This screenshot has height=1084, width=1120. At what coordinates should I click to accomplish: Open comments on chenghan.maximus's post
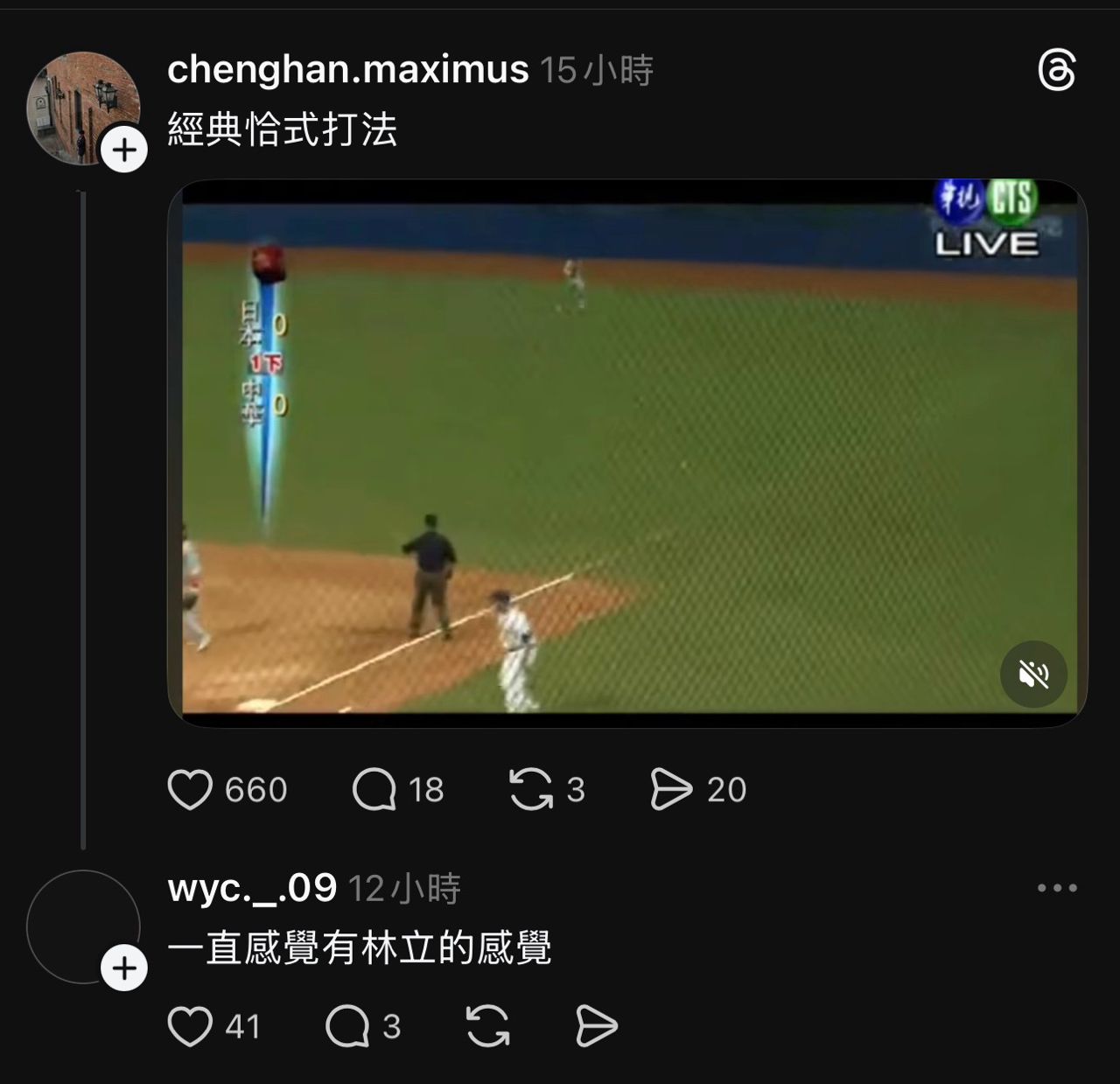[374, 790]
